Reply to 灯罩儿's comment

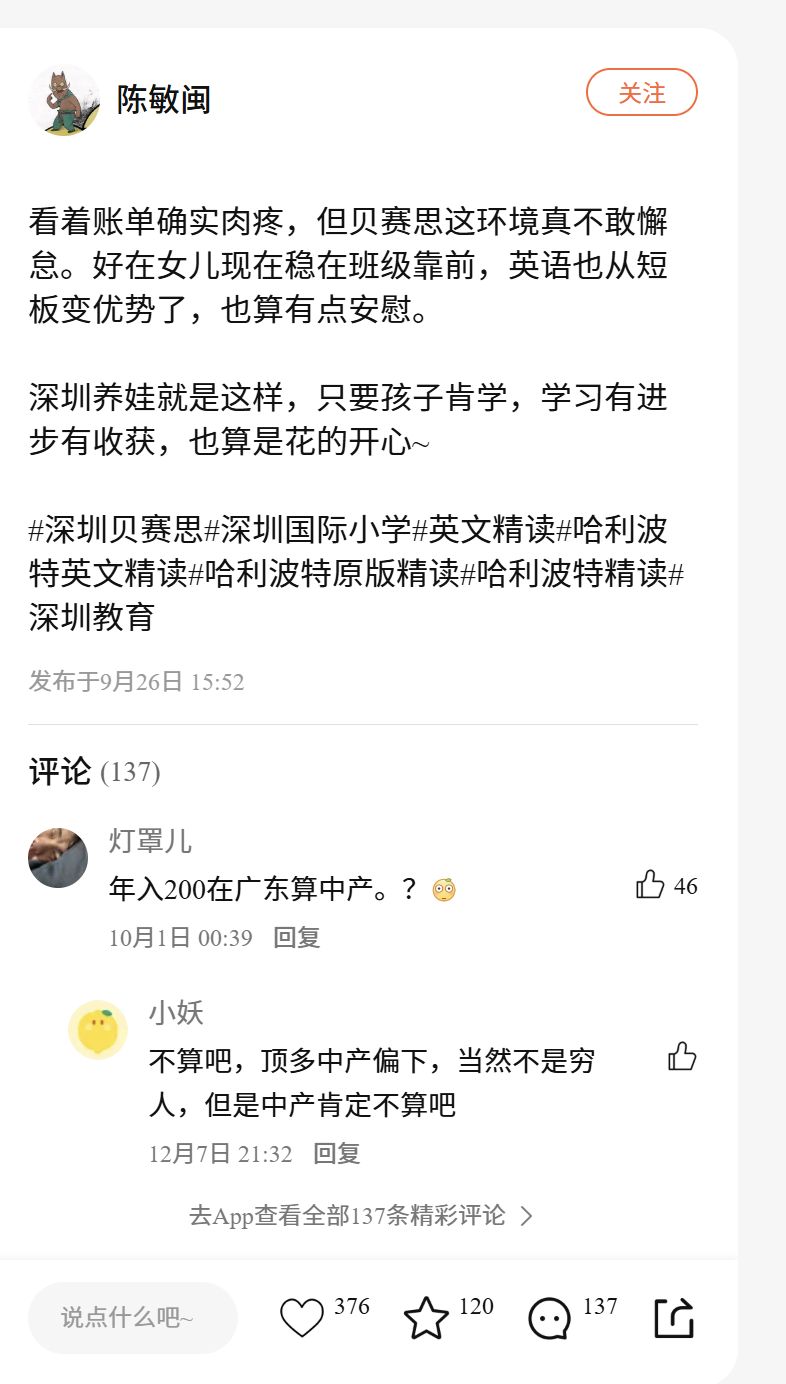(x=296, y=937)
